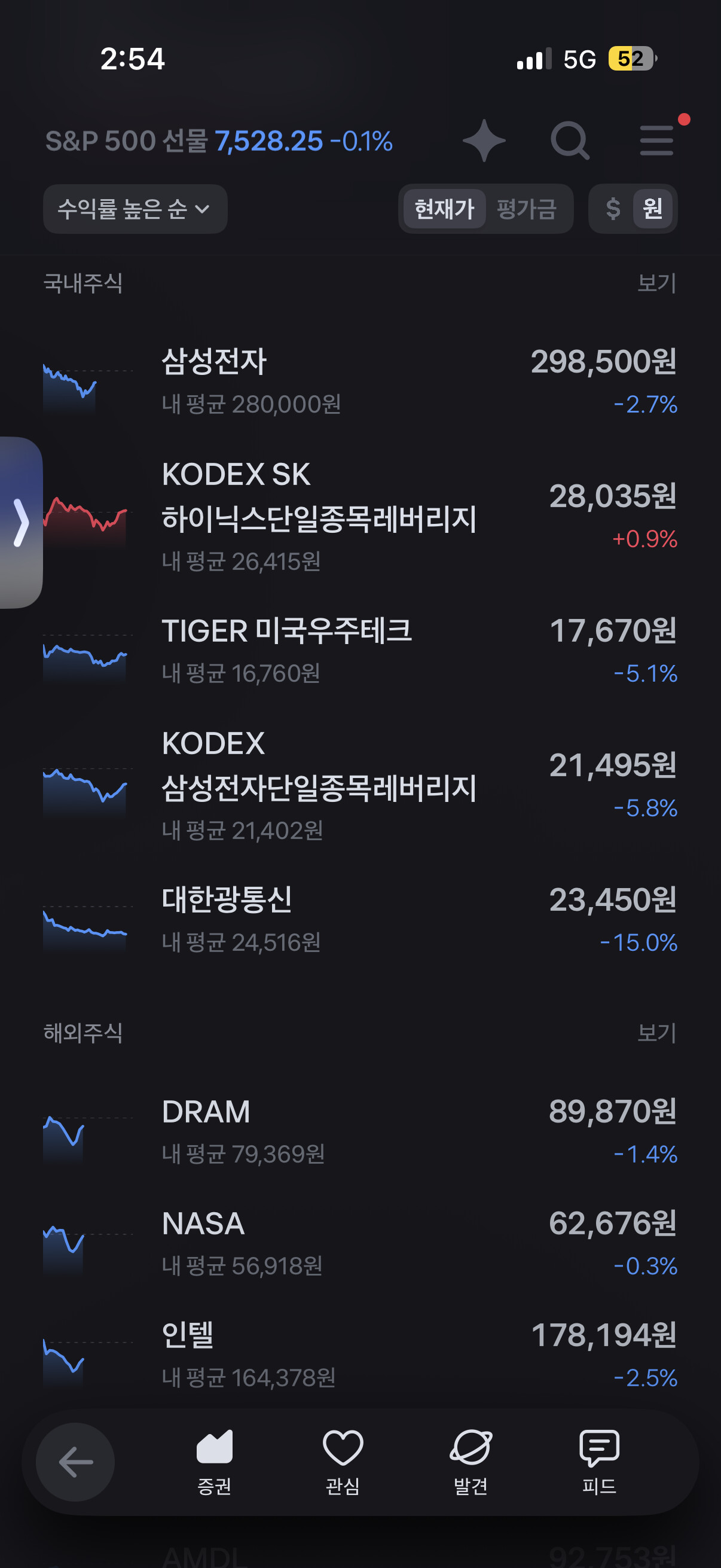Open S&P 500 선물 index ticker
This screenshot has height=1568, width=721.
219,141
